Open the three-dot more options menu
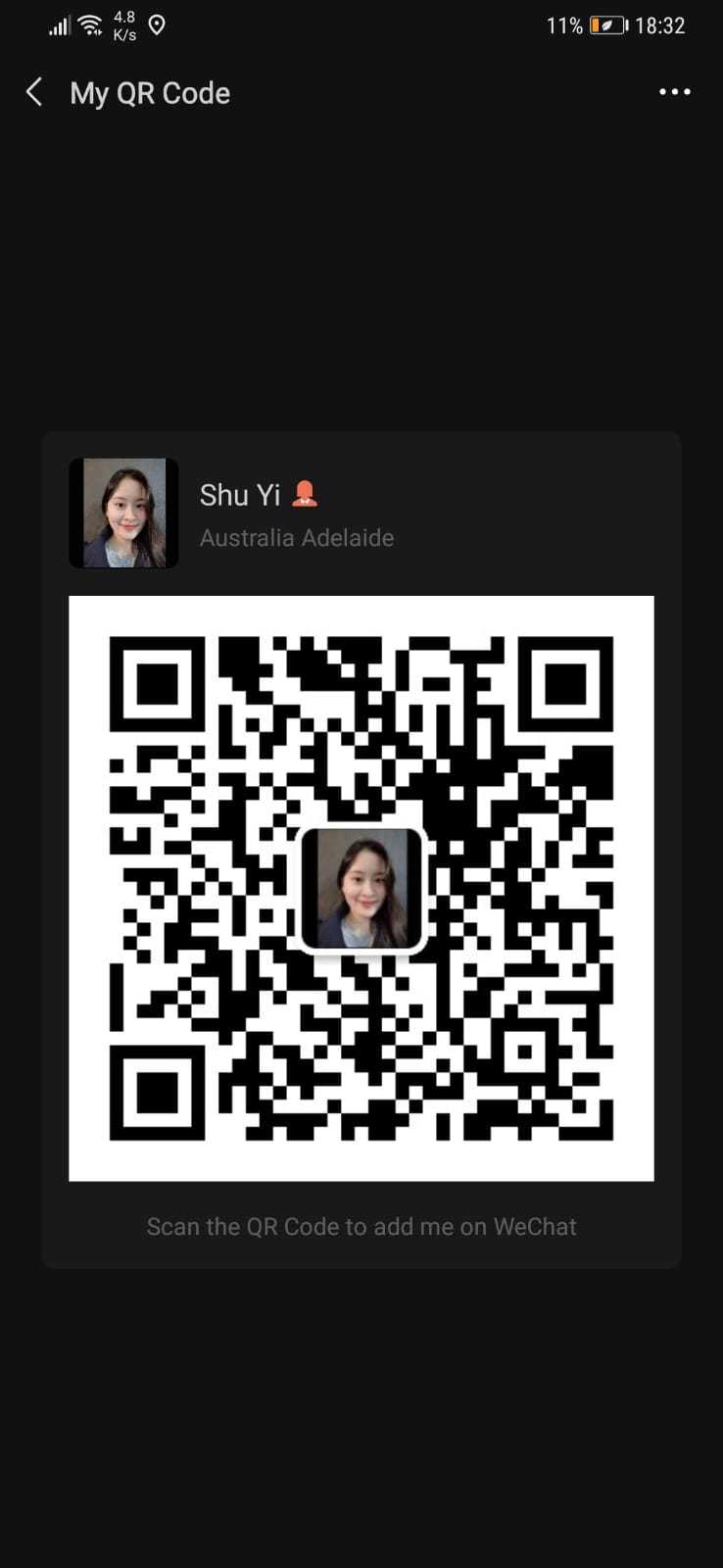 pos(674,92)
